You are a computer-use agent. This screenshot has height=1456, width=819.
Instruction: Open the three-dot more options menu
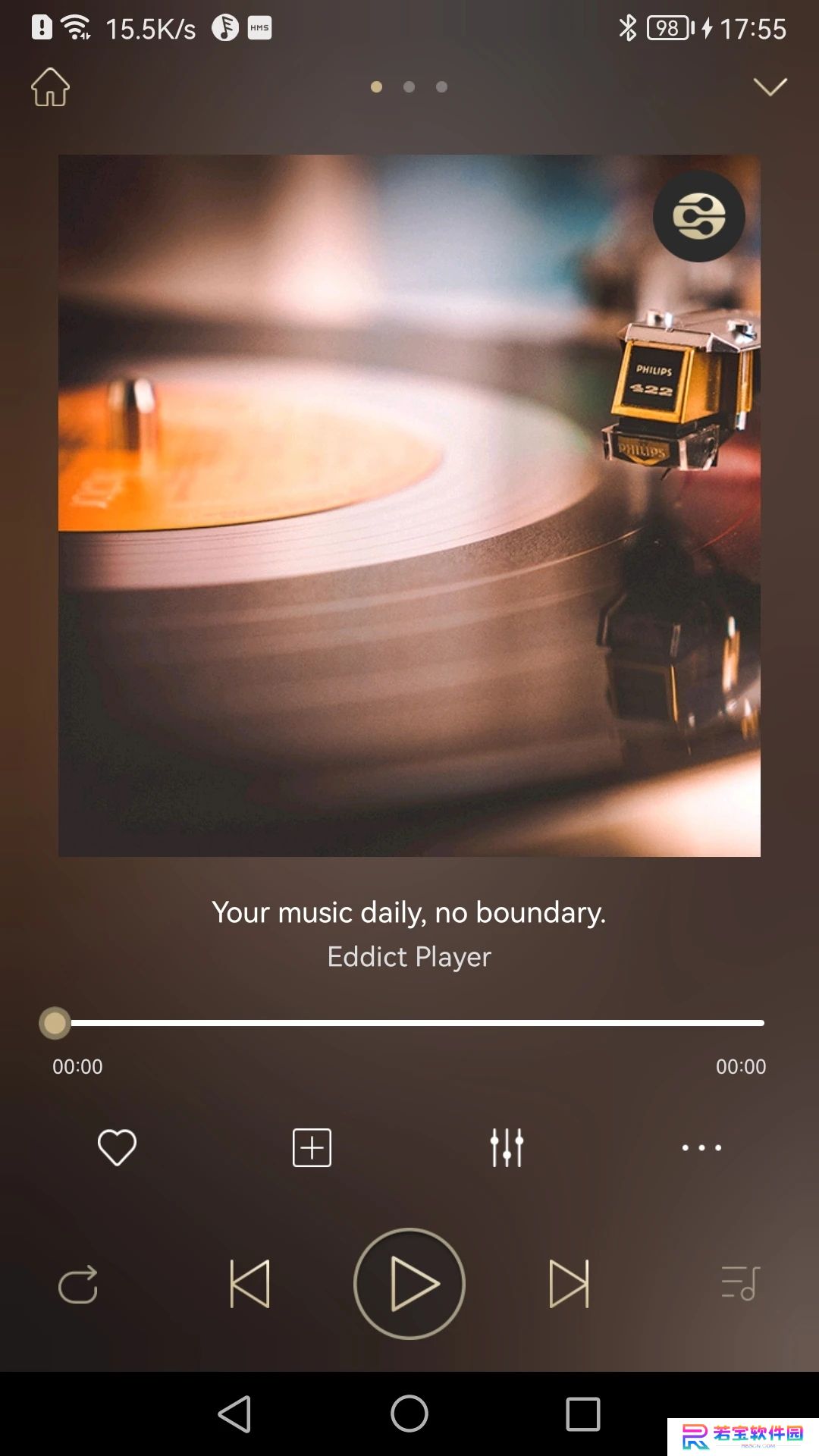click(x=701, y=1147)
